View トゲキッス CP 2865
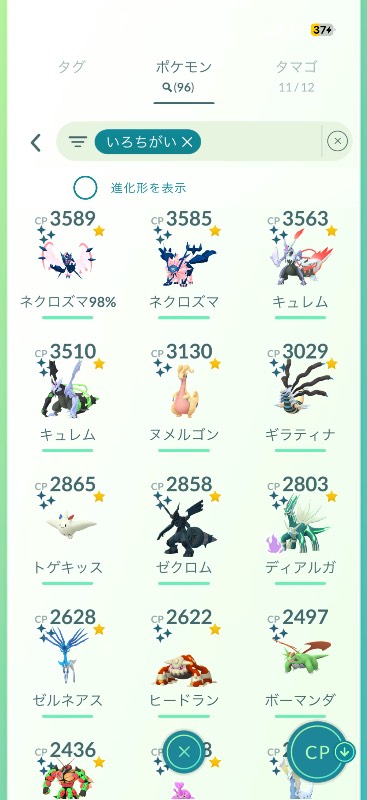This screenshot has height=800, width=367. pos(67,528)
